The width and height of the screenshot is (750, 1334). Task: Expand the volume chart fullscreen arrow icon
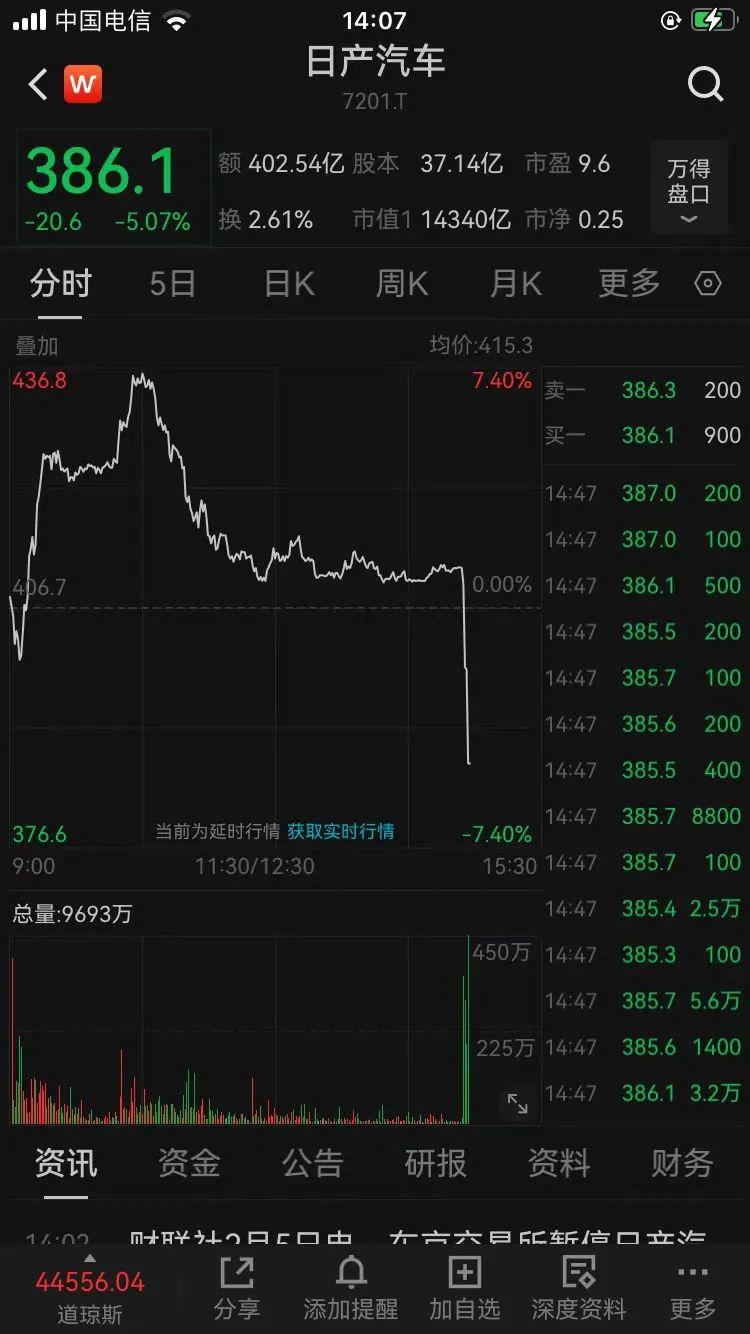[x=518, y=1104]
